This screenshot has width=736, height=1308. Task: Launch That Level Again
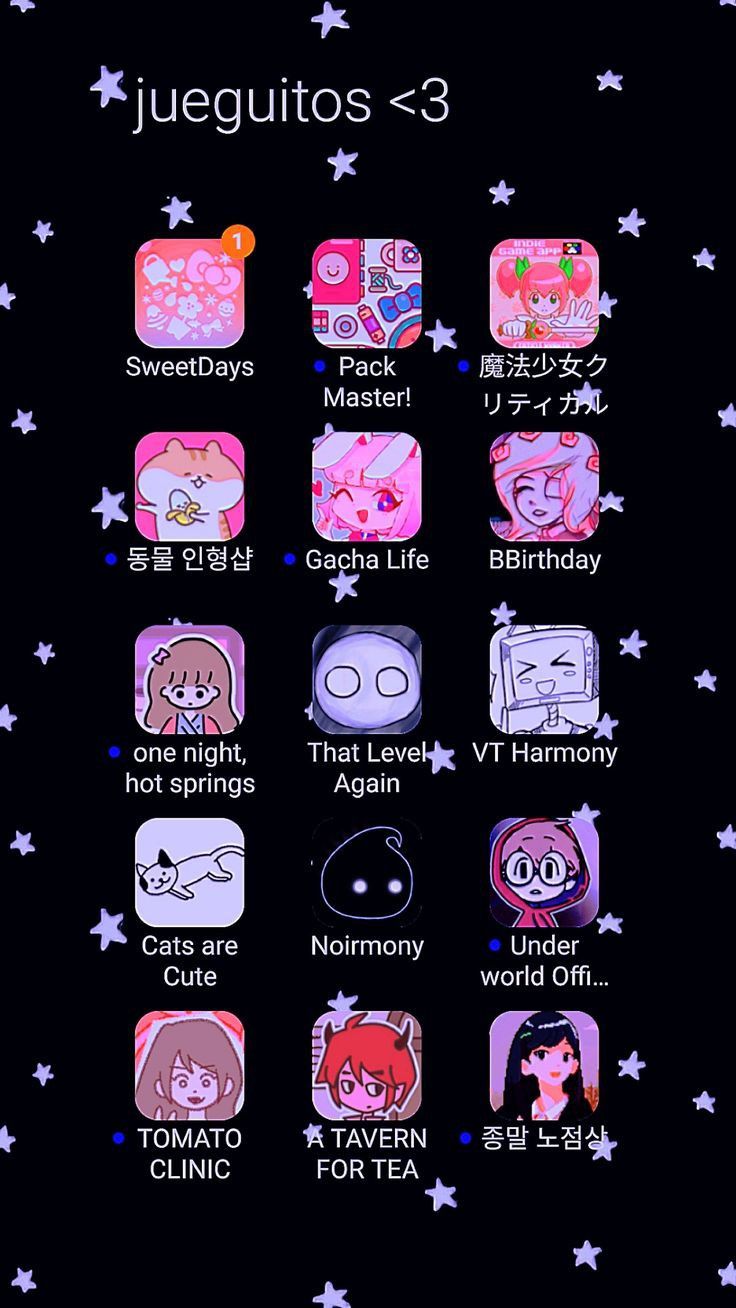(367, 679)
